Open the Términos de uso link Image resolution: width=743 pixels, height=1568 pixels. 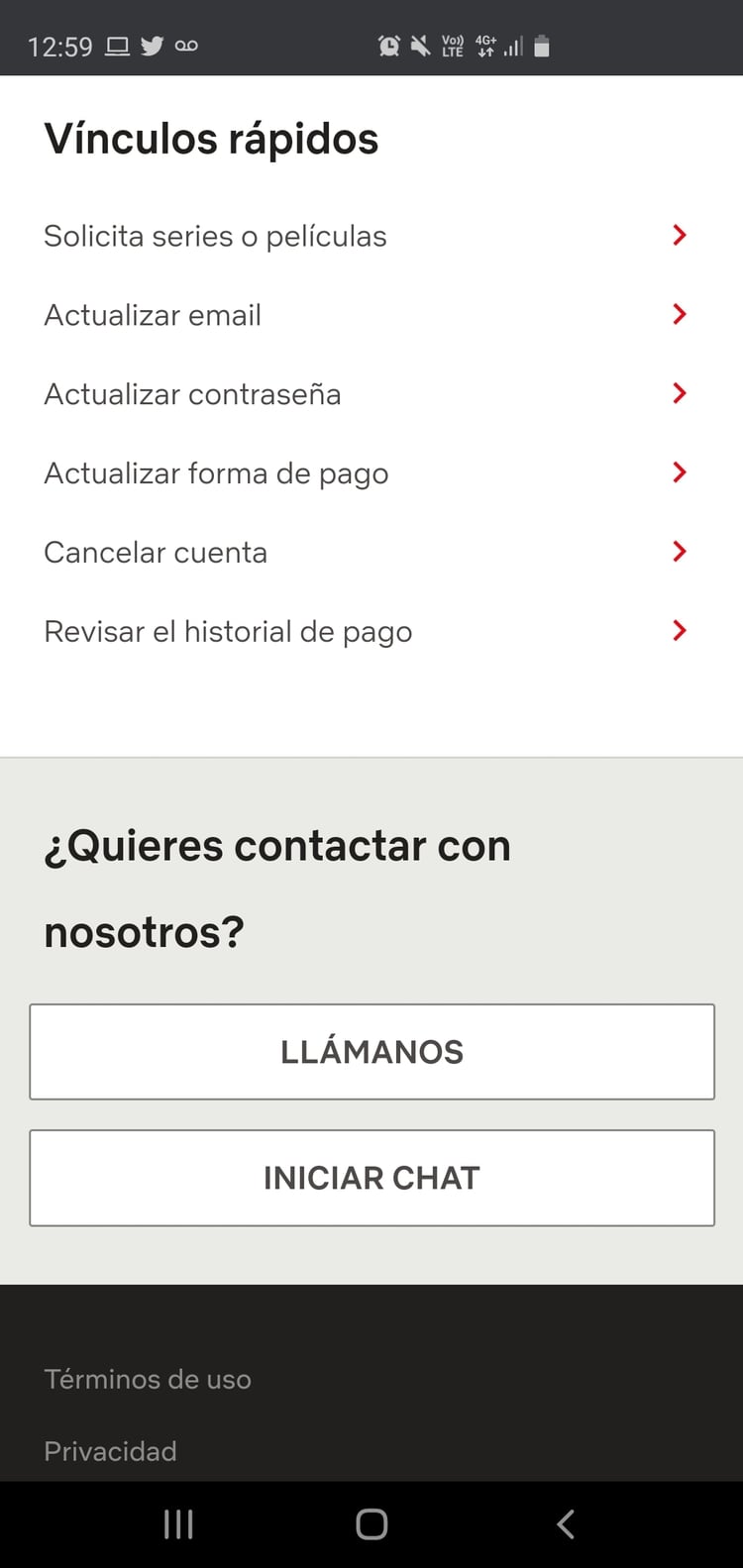point(147,1379)
